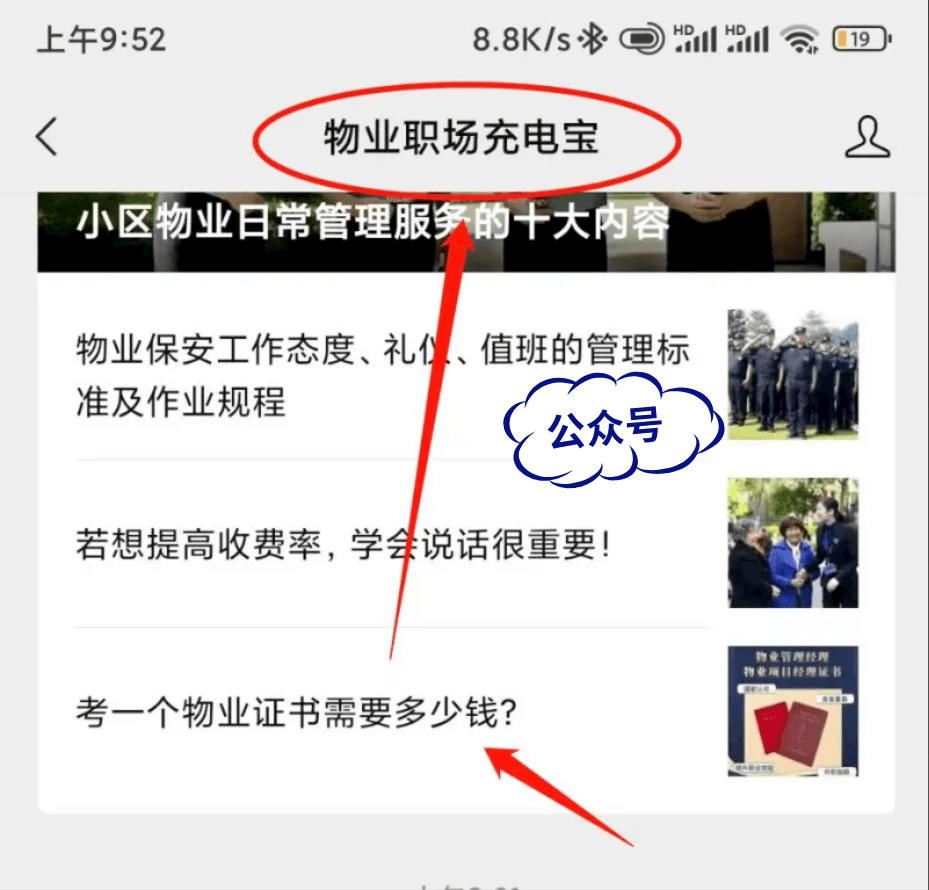Image resolution: width=929 pixels, height=890 pixels.
Task: Open article 小区物业日常管理服务的十大内容
Action: (x=372, y=224)
